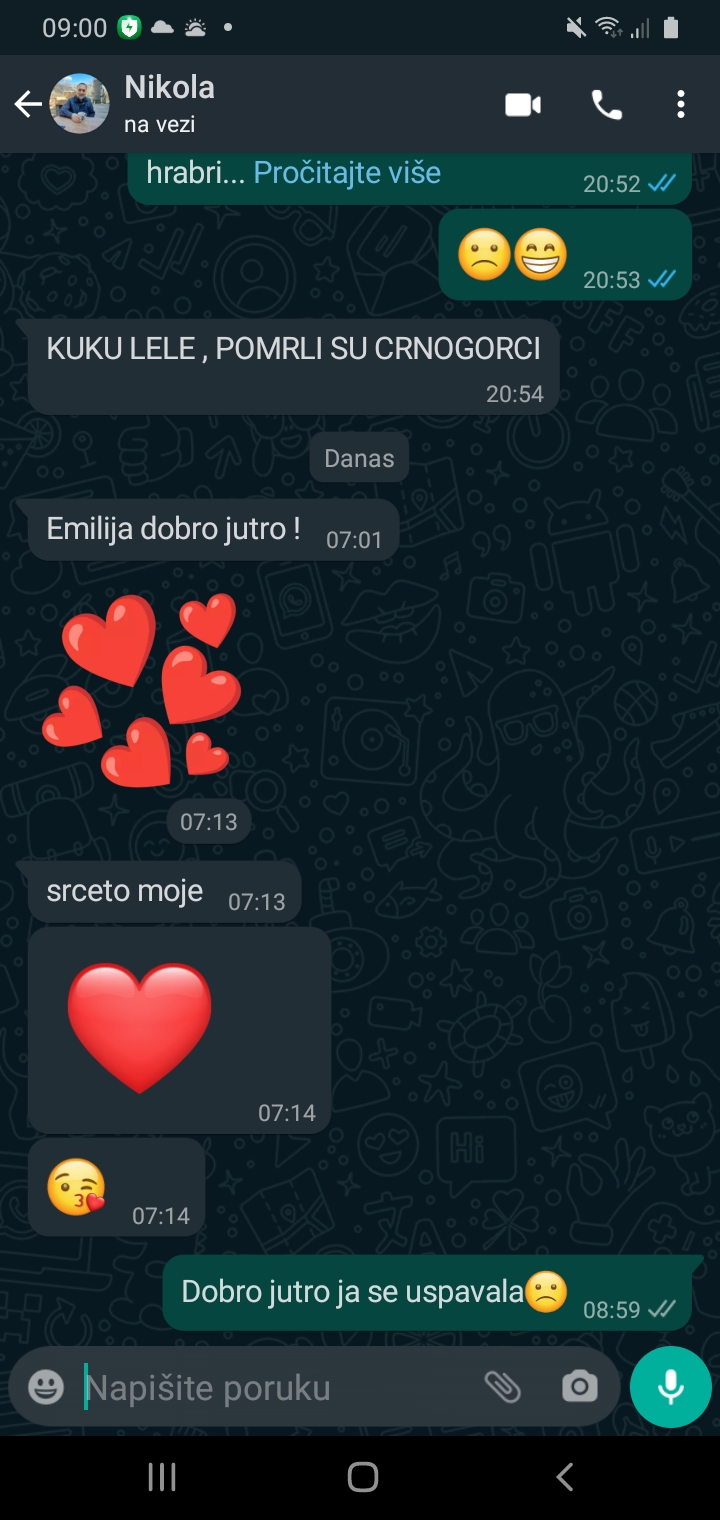Tap the microphone voice message button
This screenshot has height=1520, width=720.
(670, 1387)
